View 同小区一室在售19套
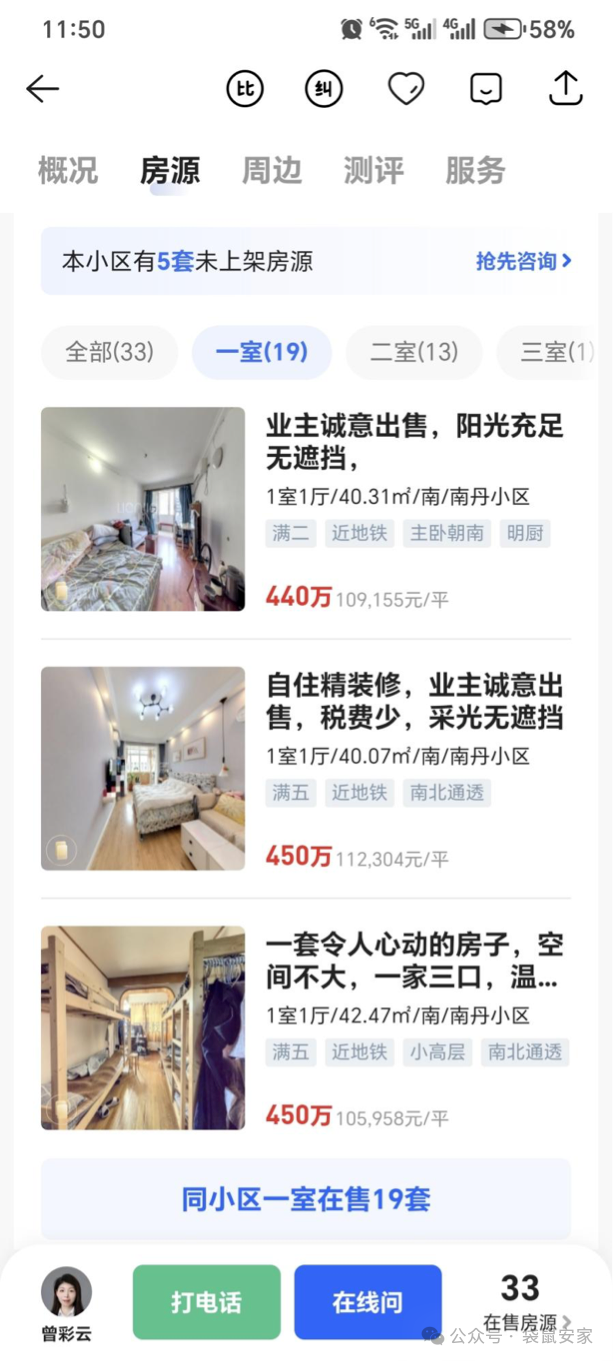The height and width of the screenshot is (1361, 613). point(306,1199)
